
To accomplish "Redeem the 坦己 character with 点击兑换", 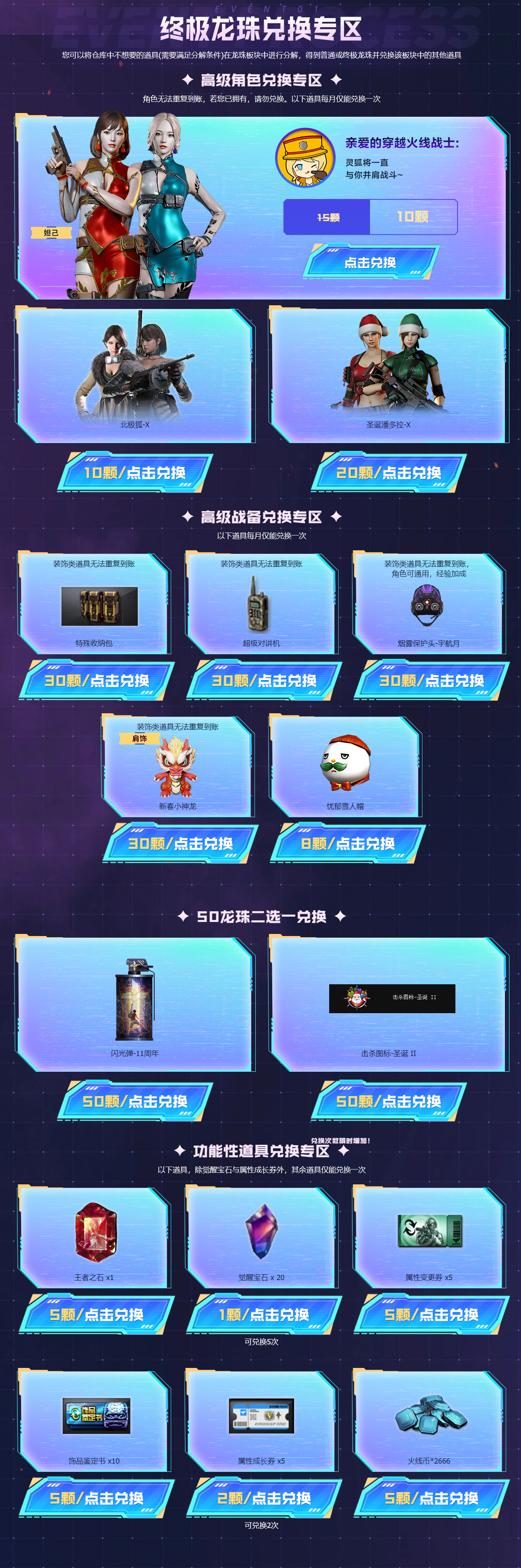I will pos(371,262).
